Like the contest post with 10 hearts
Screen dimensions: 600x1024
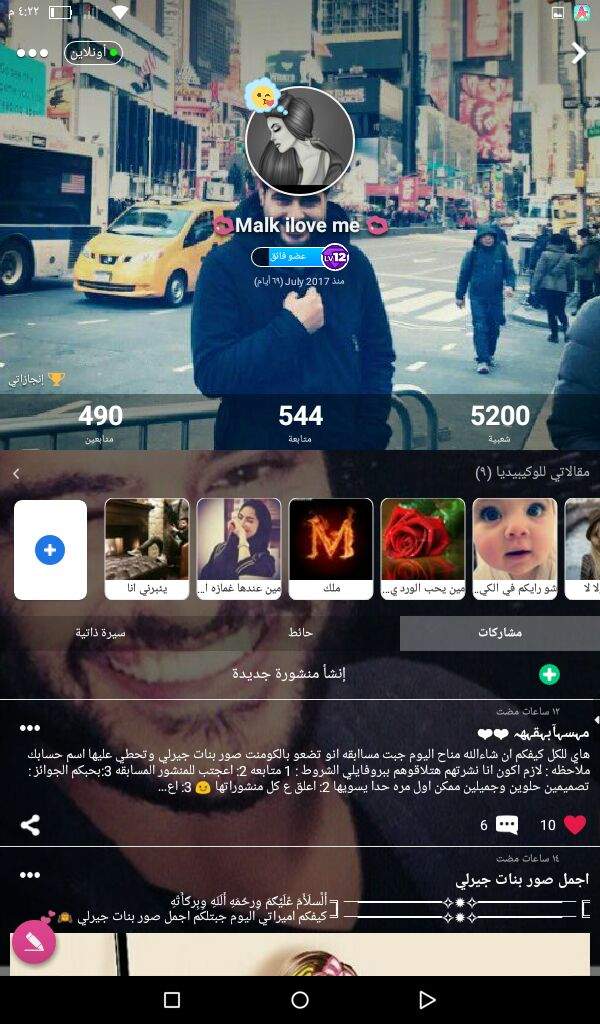click(x=575, y=825)
